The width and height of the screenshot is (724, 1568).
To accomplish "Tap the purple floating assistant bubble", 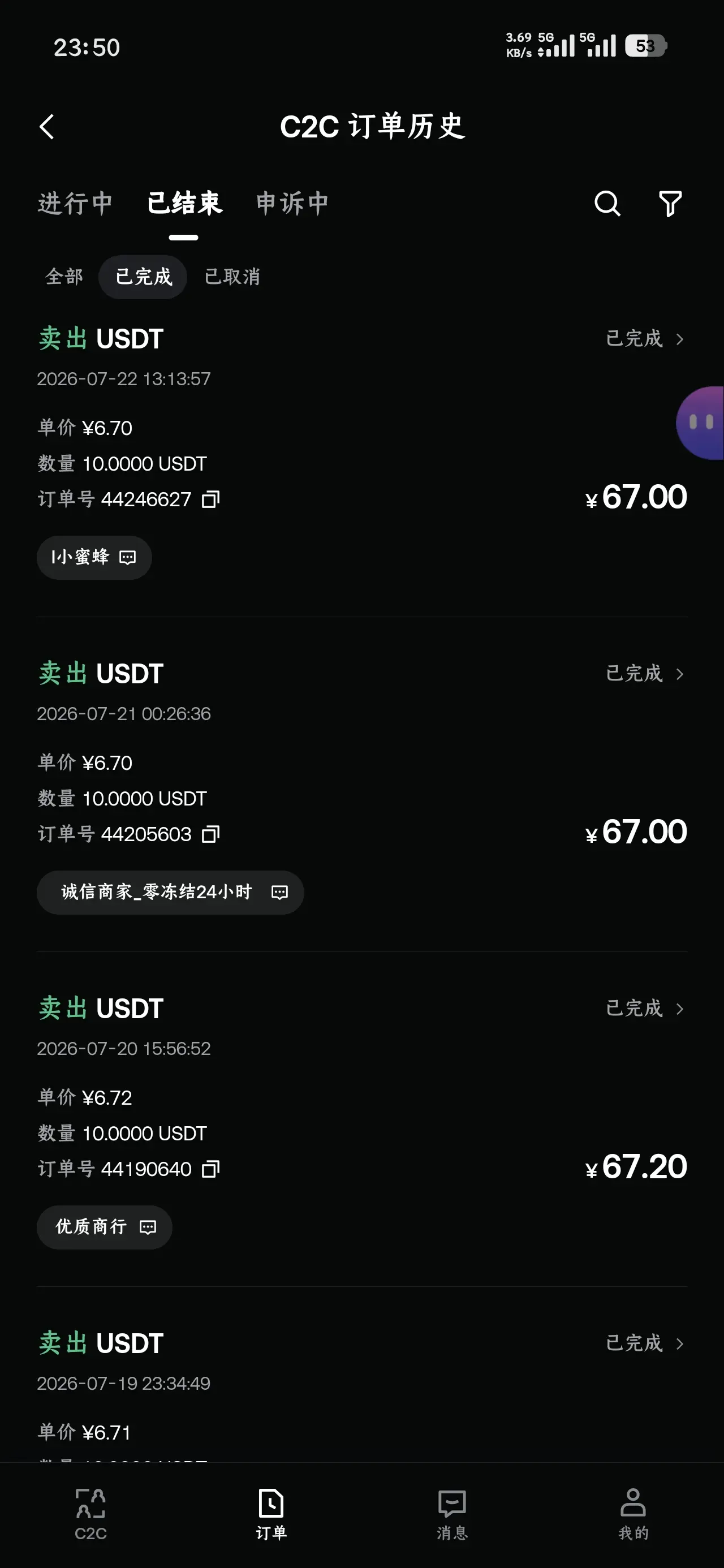I will [701, 423].
